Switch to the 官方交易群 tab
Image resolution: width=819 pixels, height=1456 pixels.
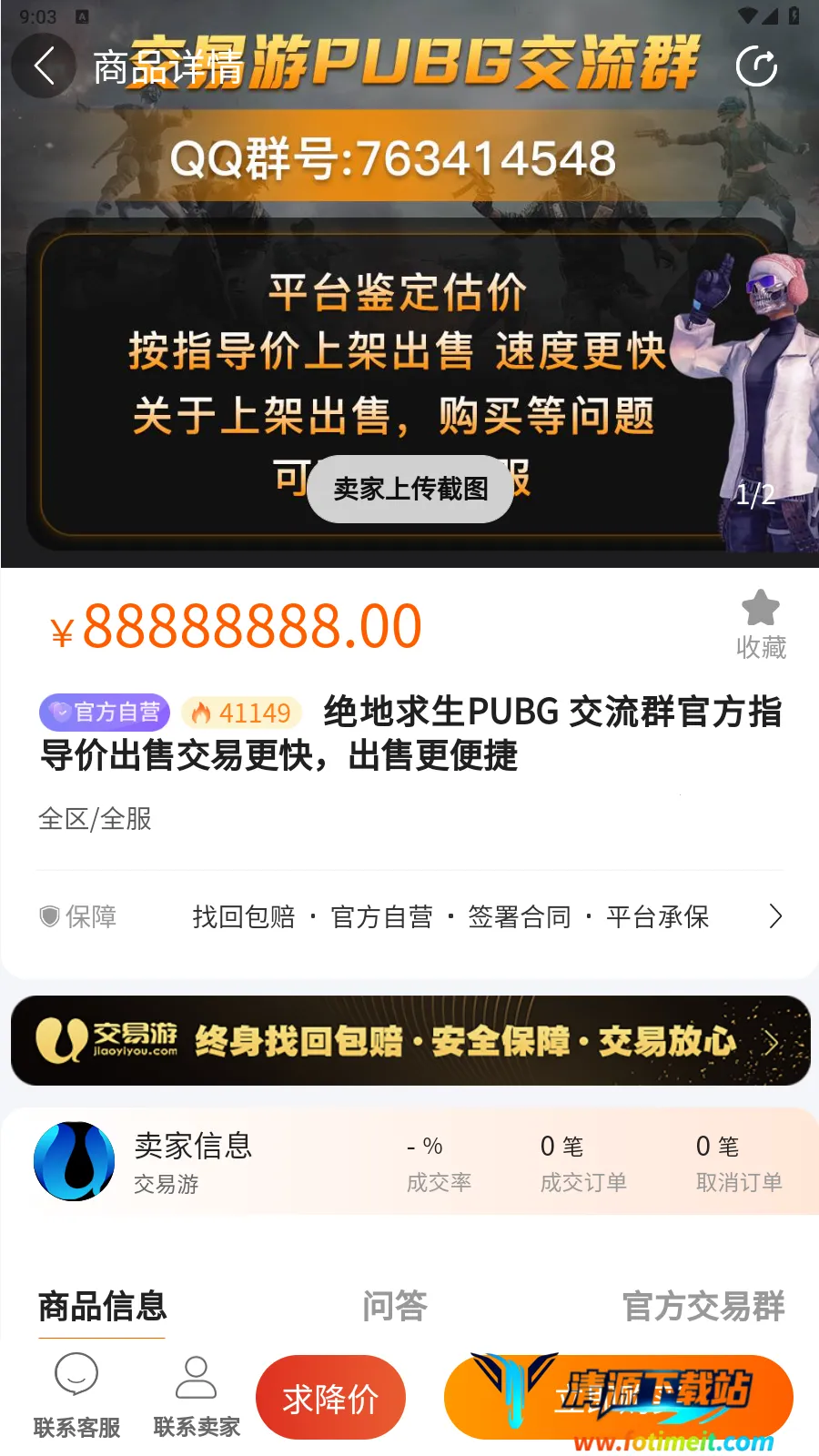tap(703, 1306)
